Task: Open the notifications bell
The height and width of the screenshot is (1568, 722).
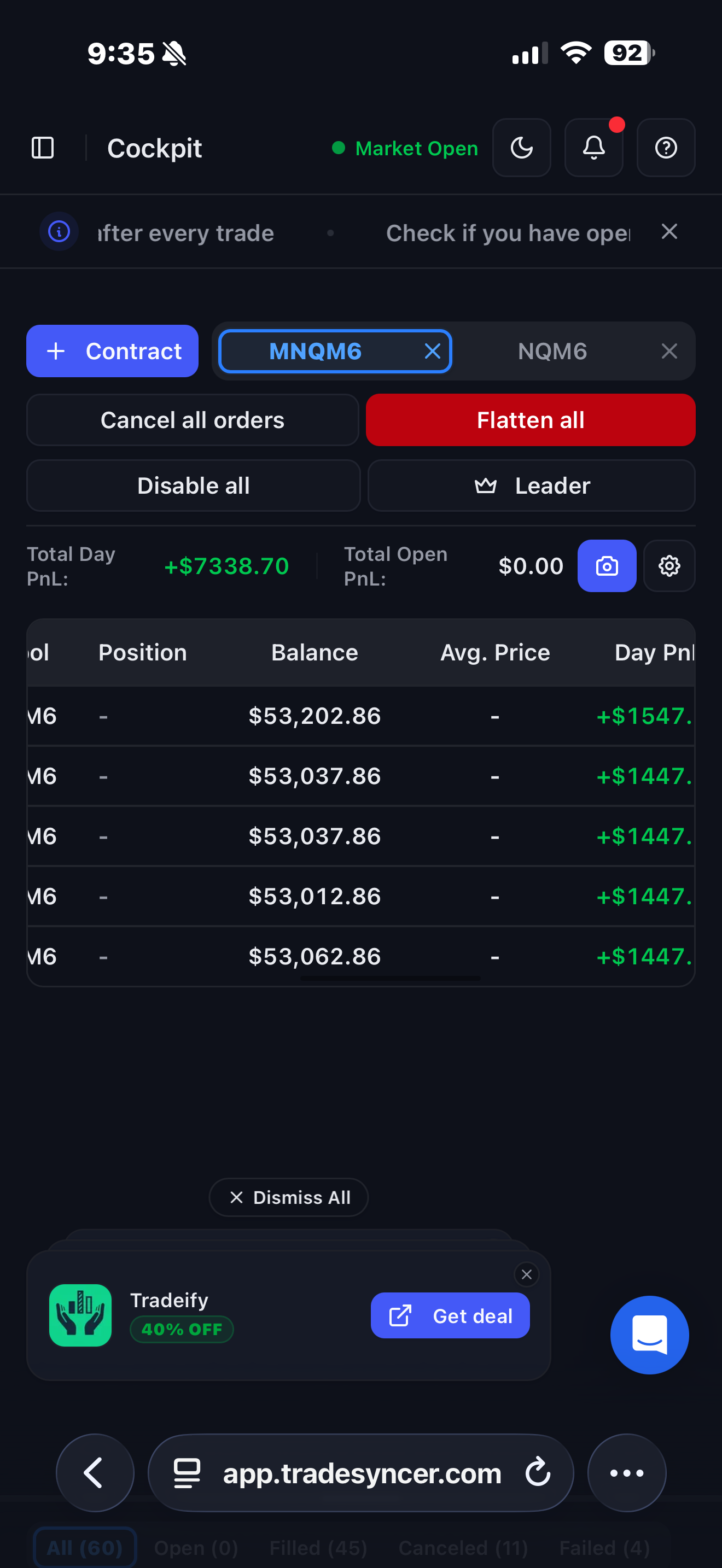Action: click(x=593, y=148)
